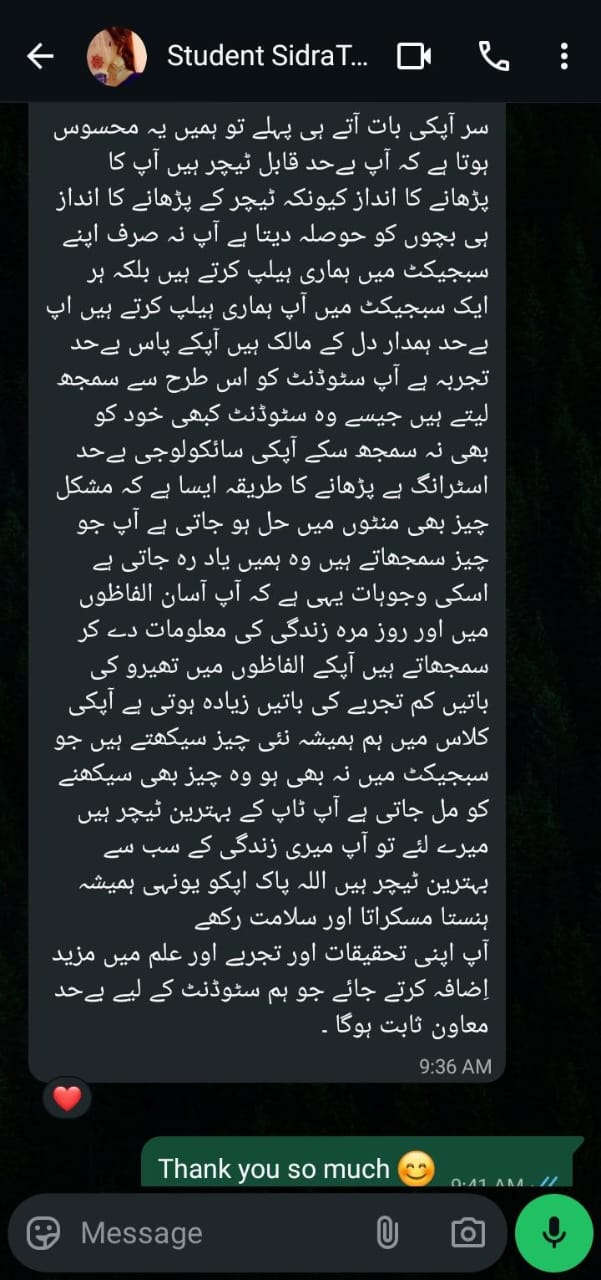This screenshot has height=1280, width=601.
Task: Open the overflow menu
Action: coord(565,56)
